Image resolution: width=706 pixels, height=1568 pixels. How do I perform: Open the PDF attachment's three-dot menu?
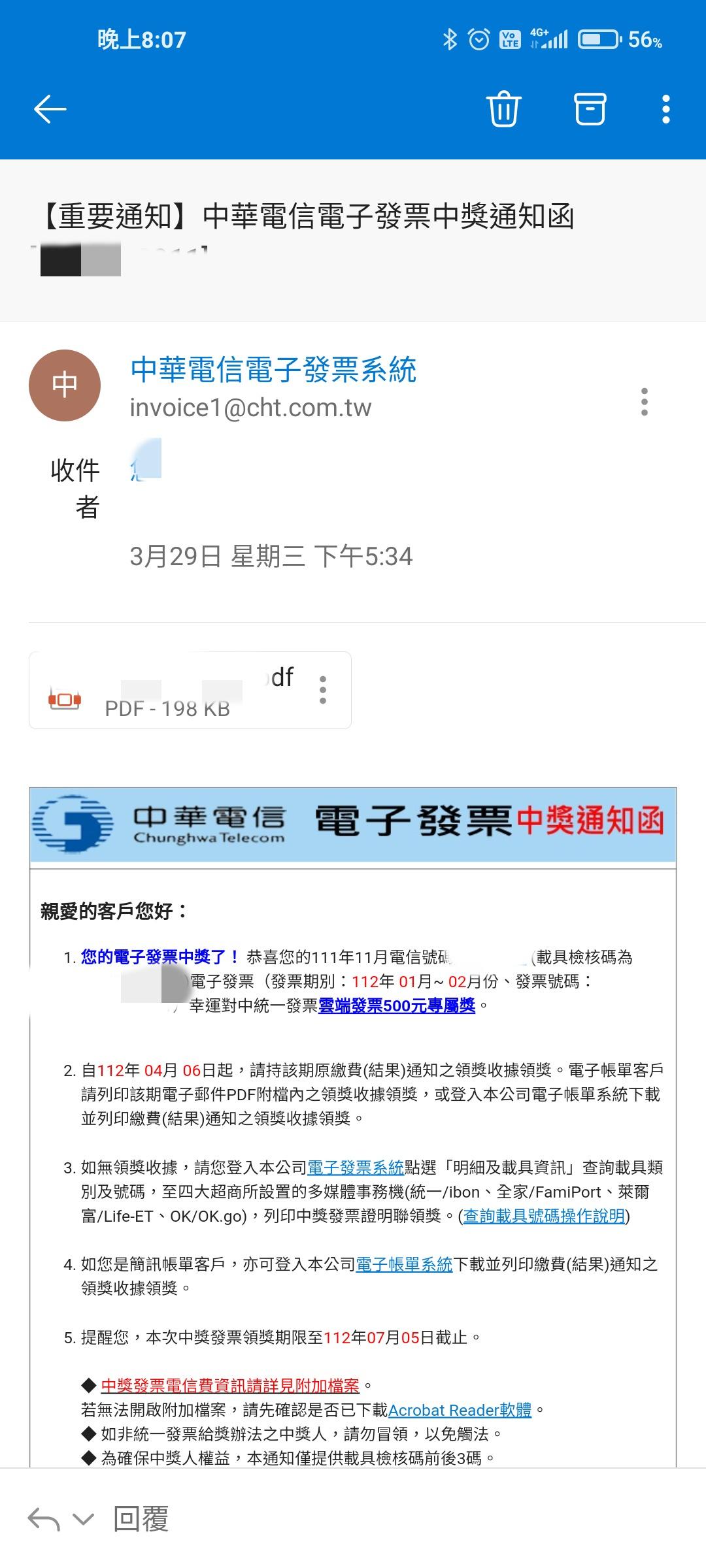[x=322, y=691]
